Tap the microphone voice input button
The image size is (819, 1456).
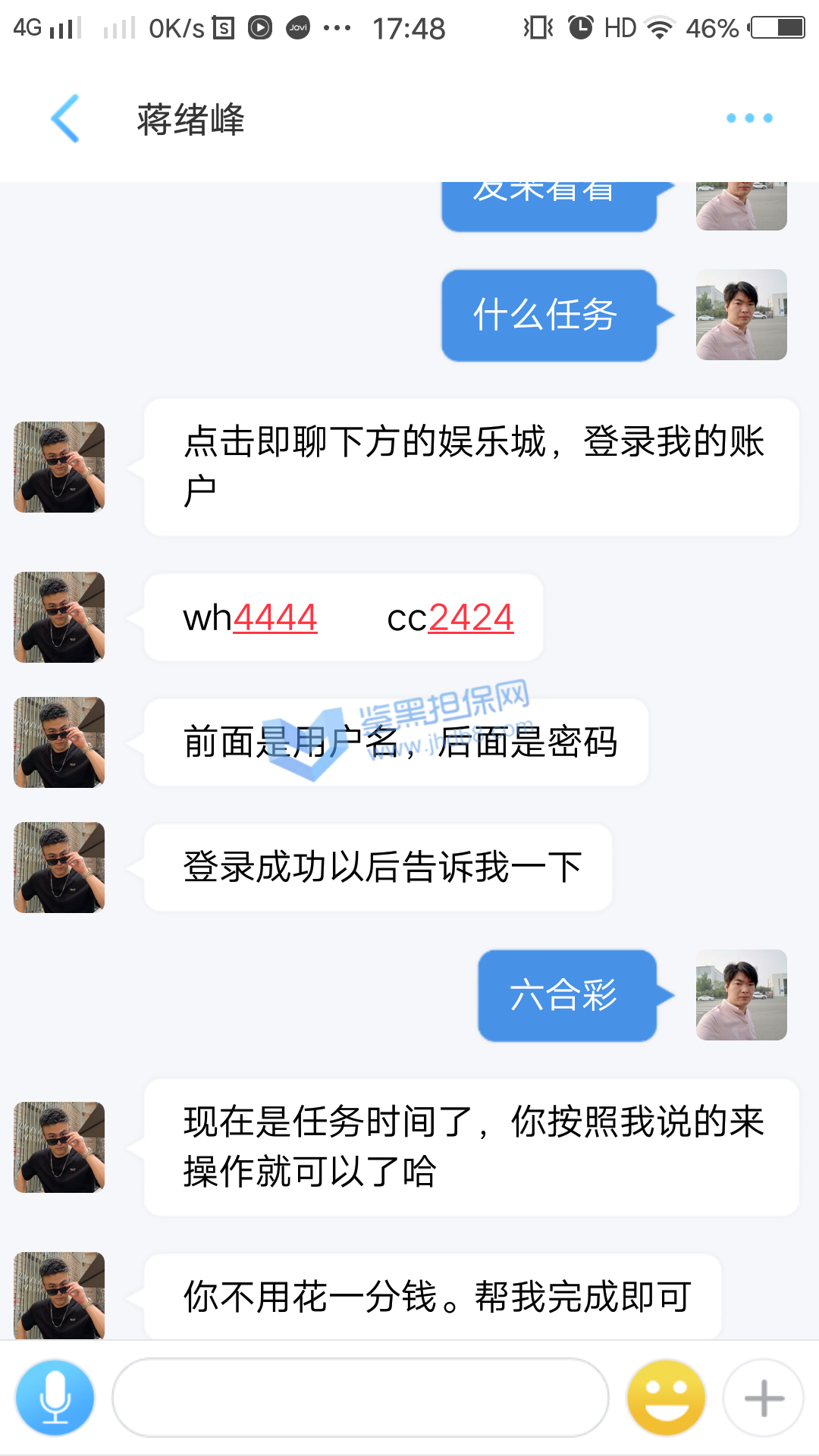pos(55,1398)
